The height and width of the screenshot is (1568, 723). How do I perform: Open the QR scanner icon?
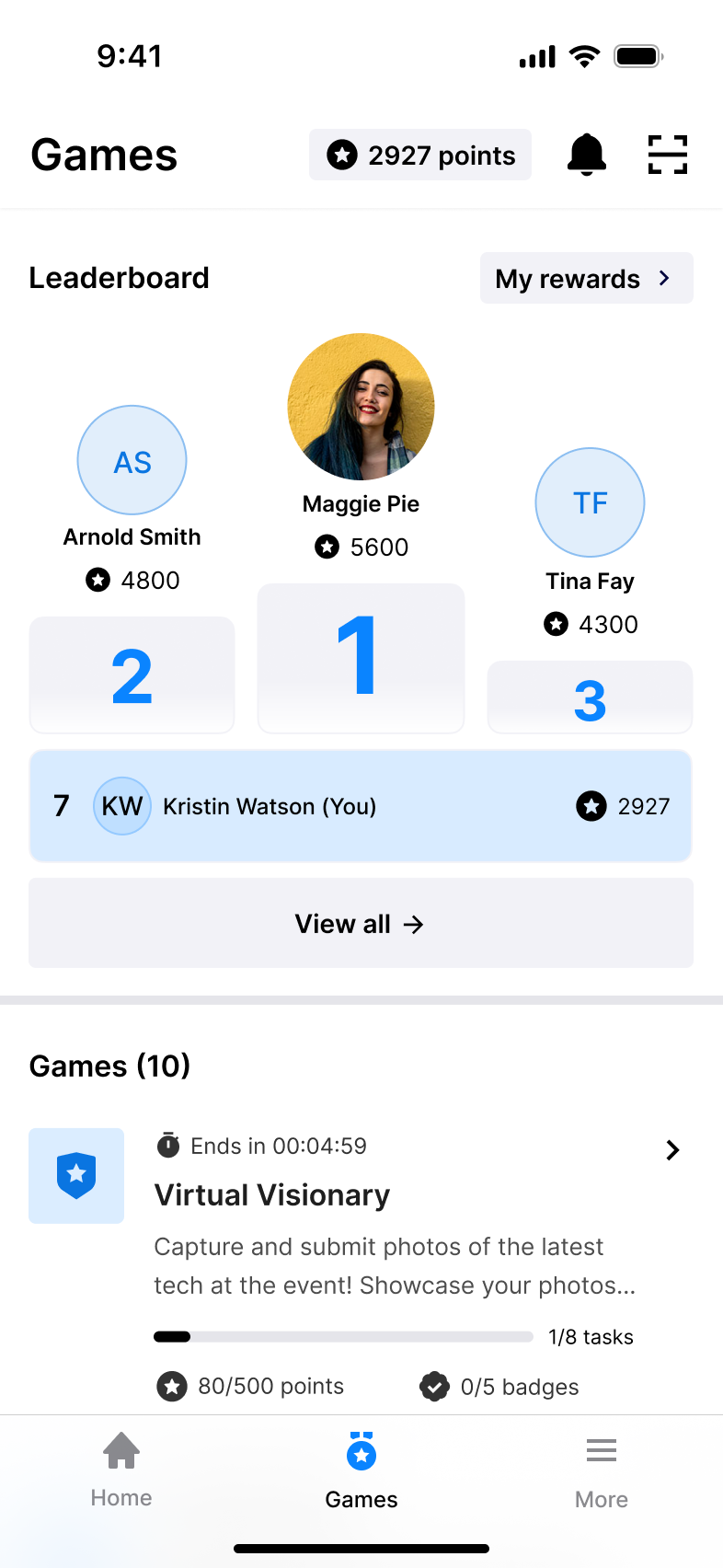[x=668, y=155]
